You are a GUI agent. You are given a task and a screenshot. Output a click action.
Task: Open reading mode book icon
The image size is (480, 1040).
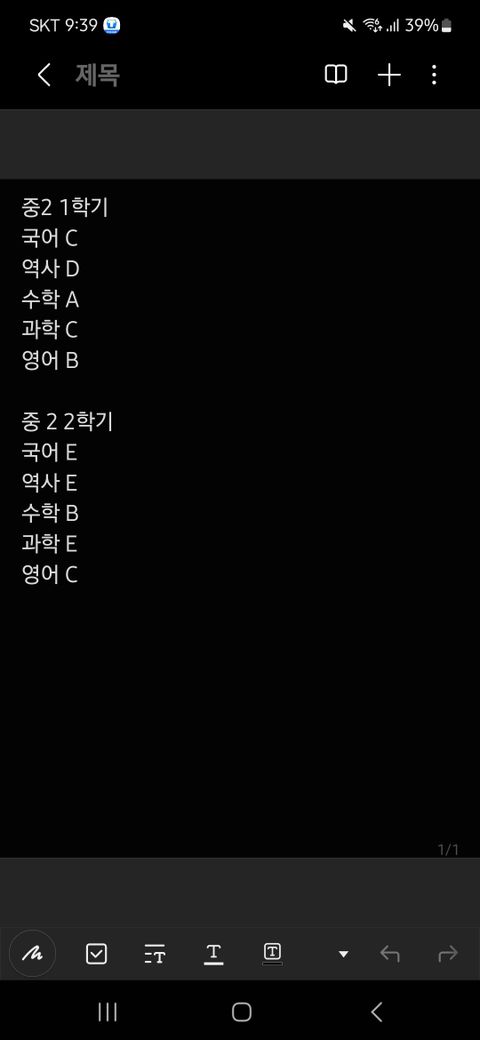tap(336, 75)
